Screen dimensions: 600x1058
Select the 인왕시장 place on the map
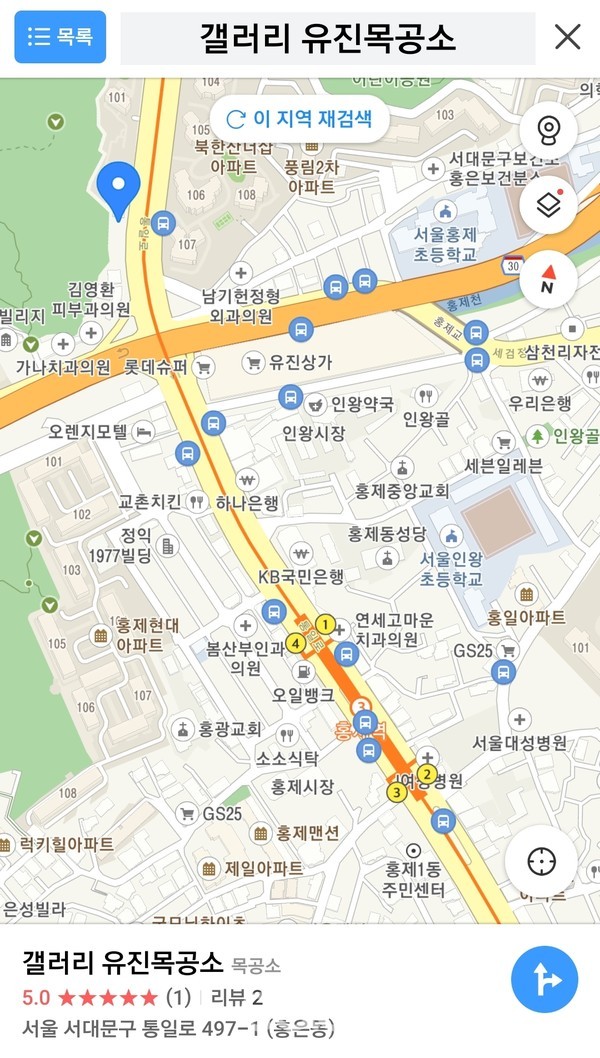[x=314, y=433]
